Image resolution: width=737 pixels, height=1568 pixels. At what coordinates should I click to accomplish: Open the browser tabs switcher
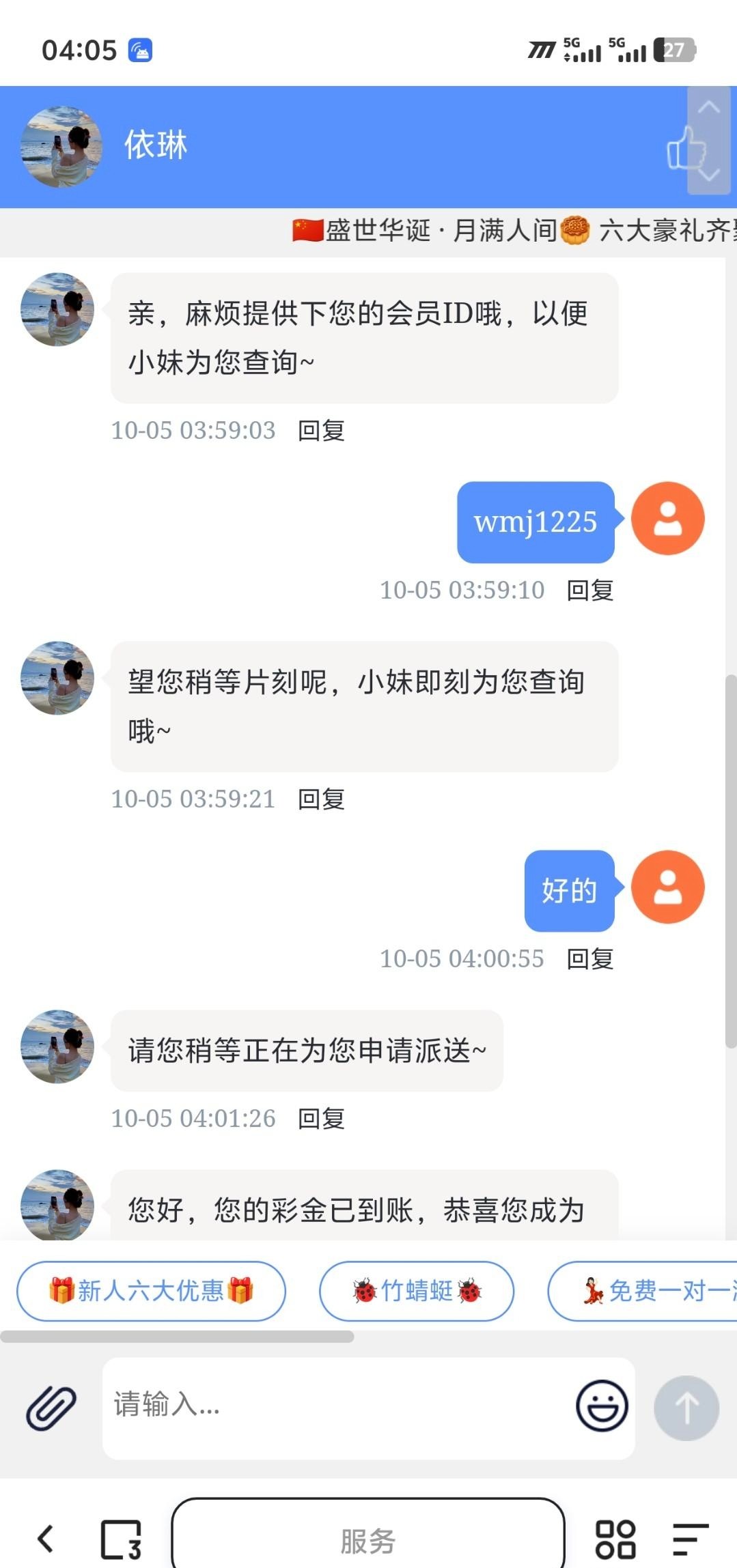[x=121, y=1539]
